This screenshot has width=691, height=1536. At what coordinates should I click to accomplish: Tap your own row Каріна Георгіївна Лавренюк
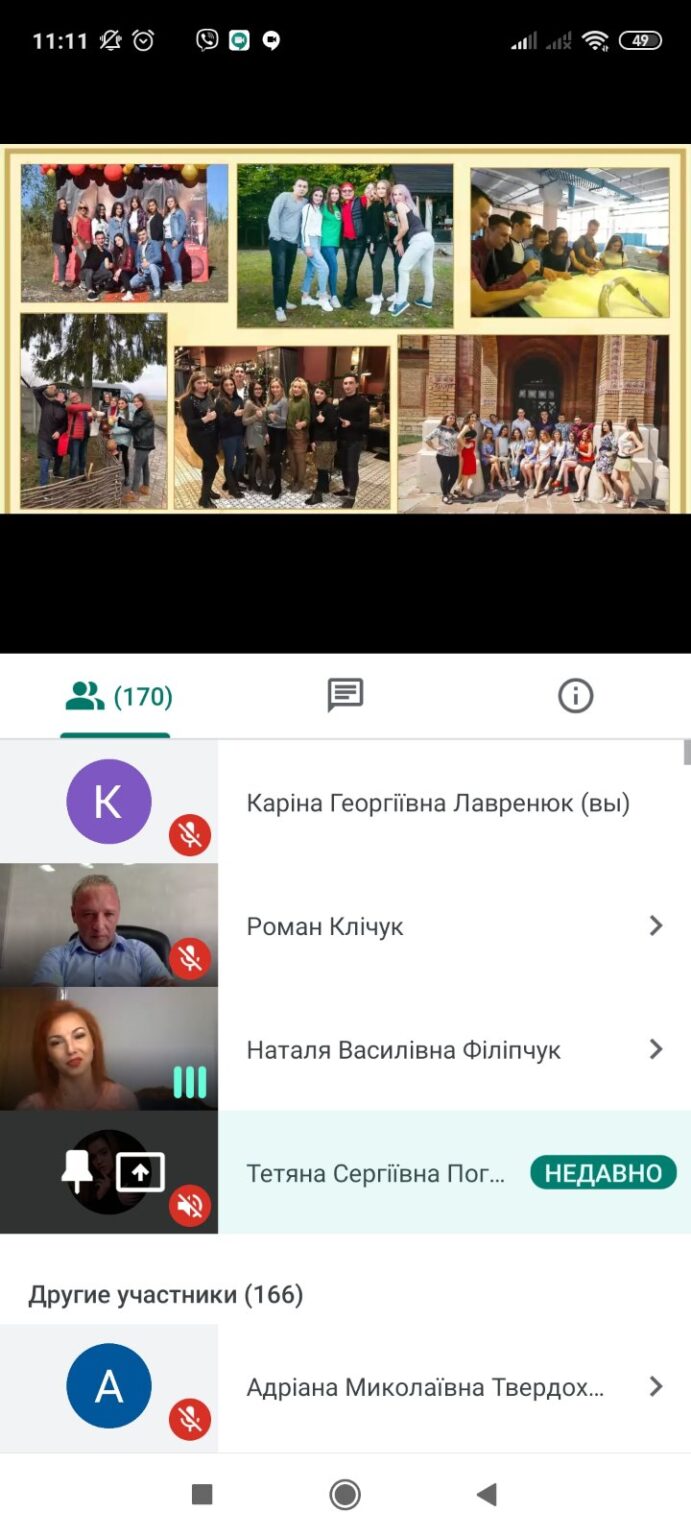click(345, 802)
